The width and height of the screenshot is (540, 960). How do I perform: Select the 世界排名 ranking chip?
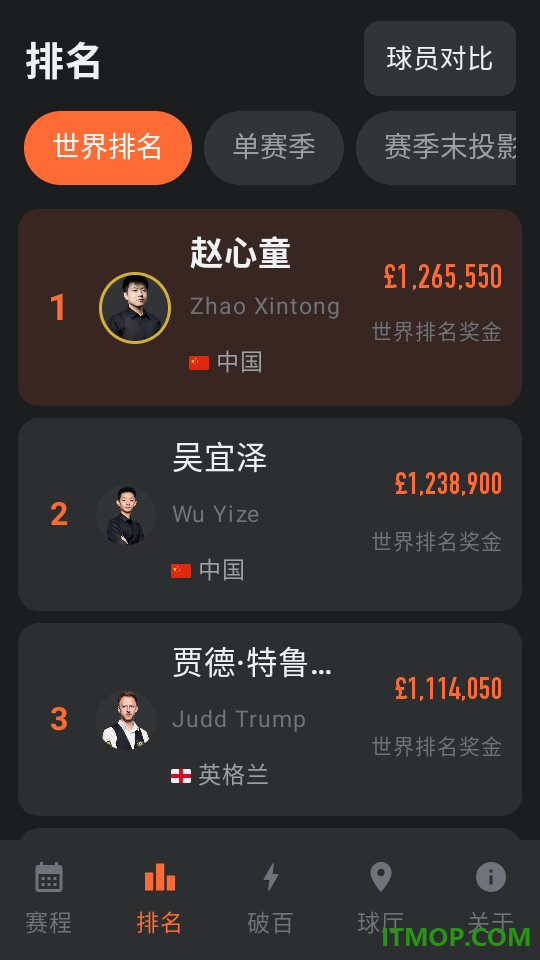pyautogui.click(x=108, y=148)
